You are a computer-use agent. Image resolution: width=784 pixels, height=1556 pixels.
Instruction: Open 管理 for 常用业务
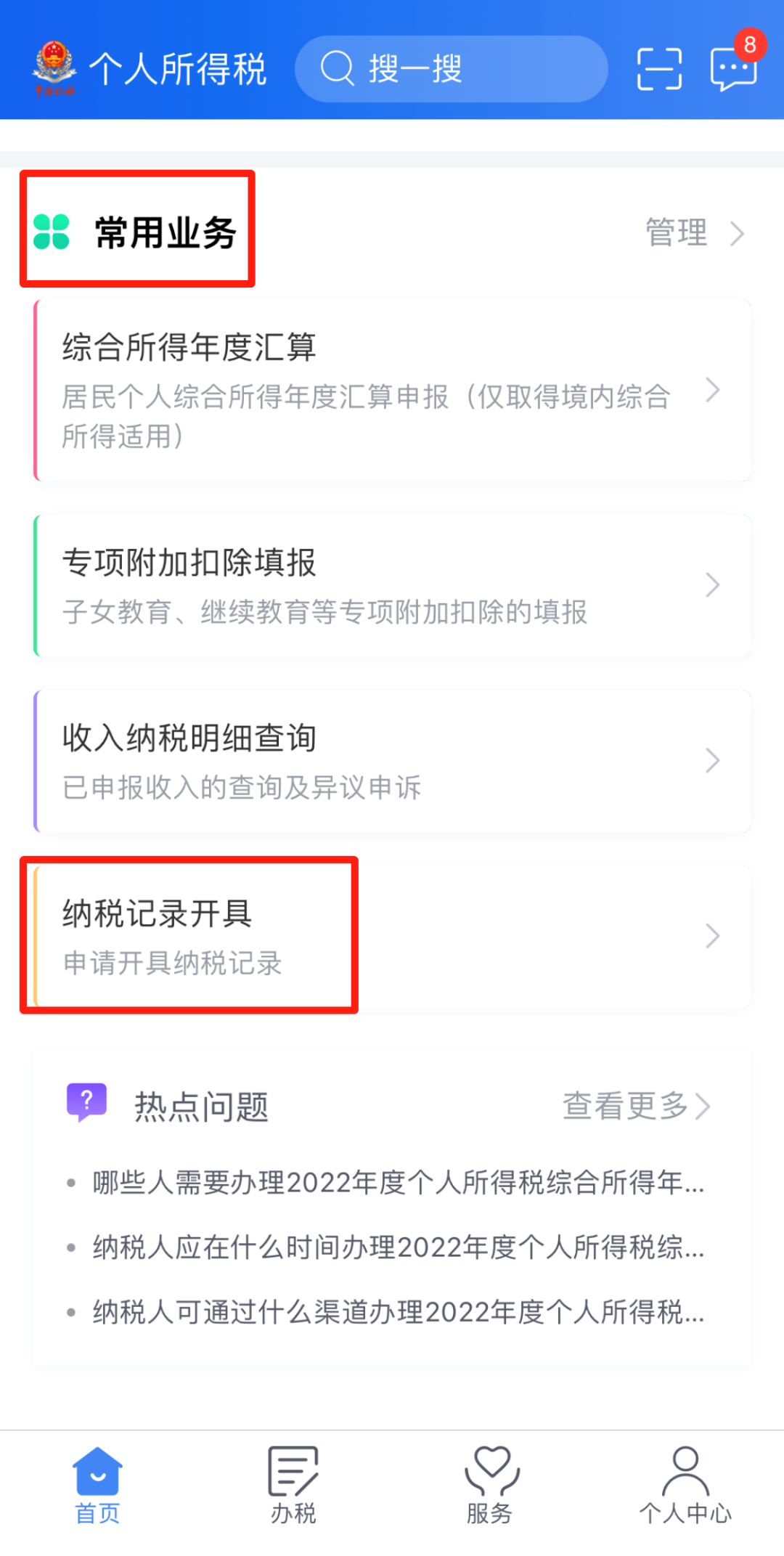[x=695, y=233]
